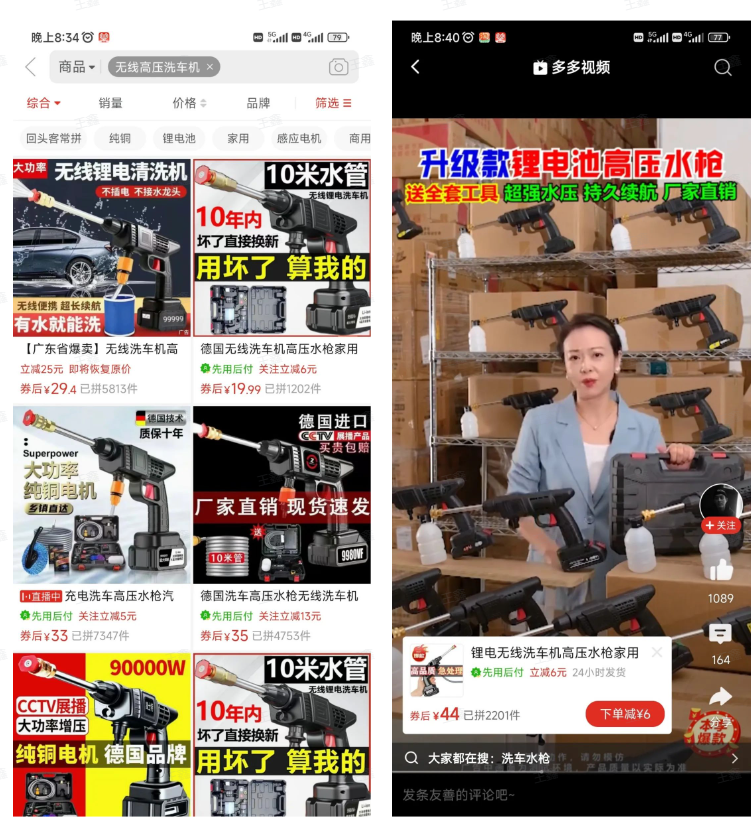The image size is (755, 823).
Task: Select the 品牌 tab
Action: (x=257, y=103)
